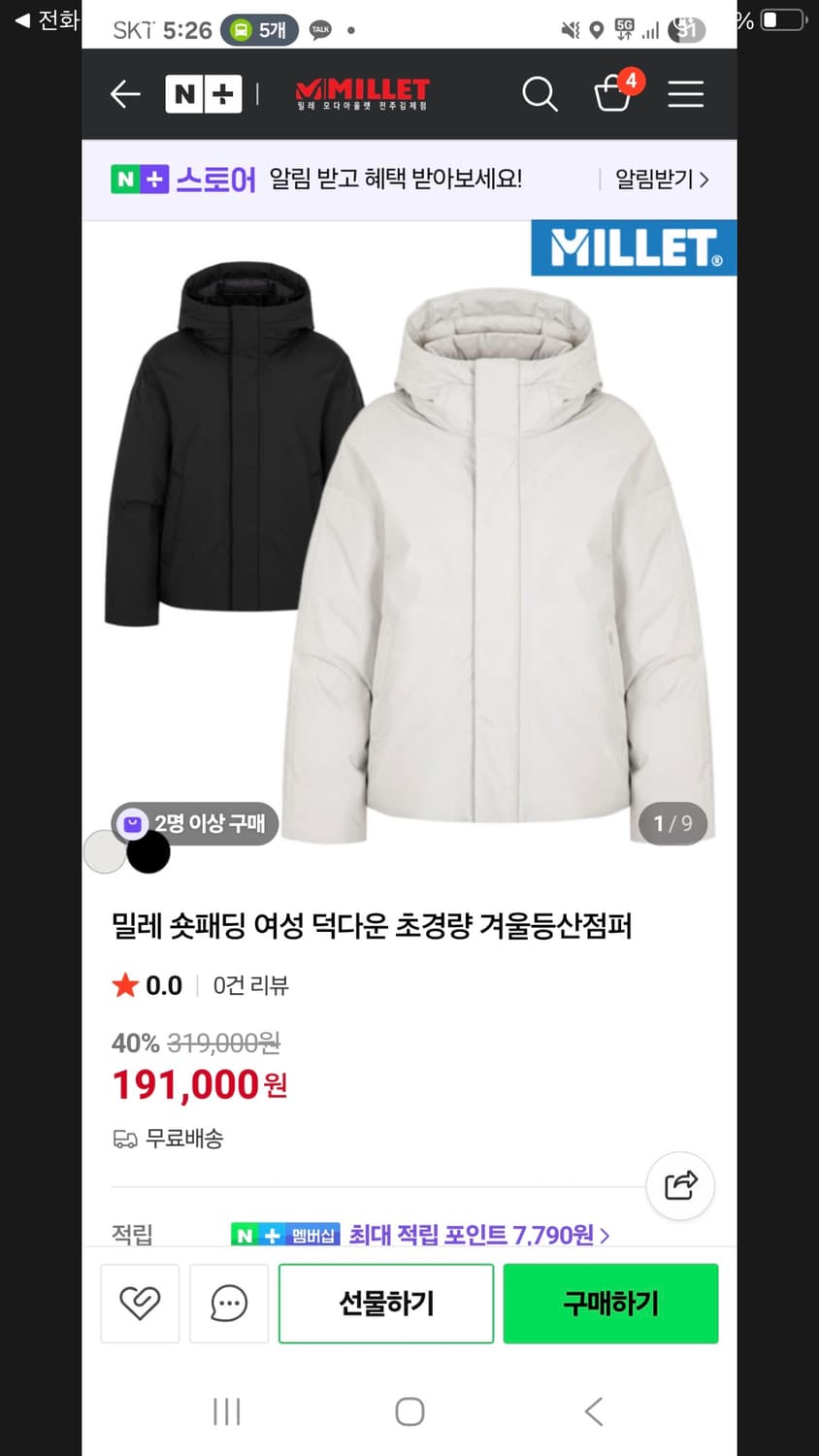This screenshot has height=1456, width=819.
Task: Open the search icon
Action: click(541, 93)
